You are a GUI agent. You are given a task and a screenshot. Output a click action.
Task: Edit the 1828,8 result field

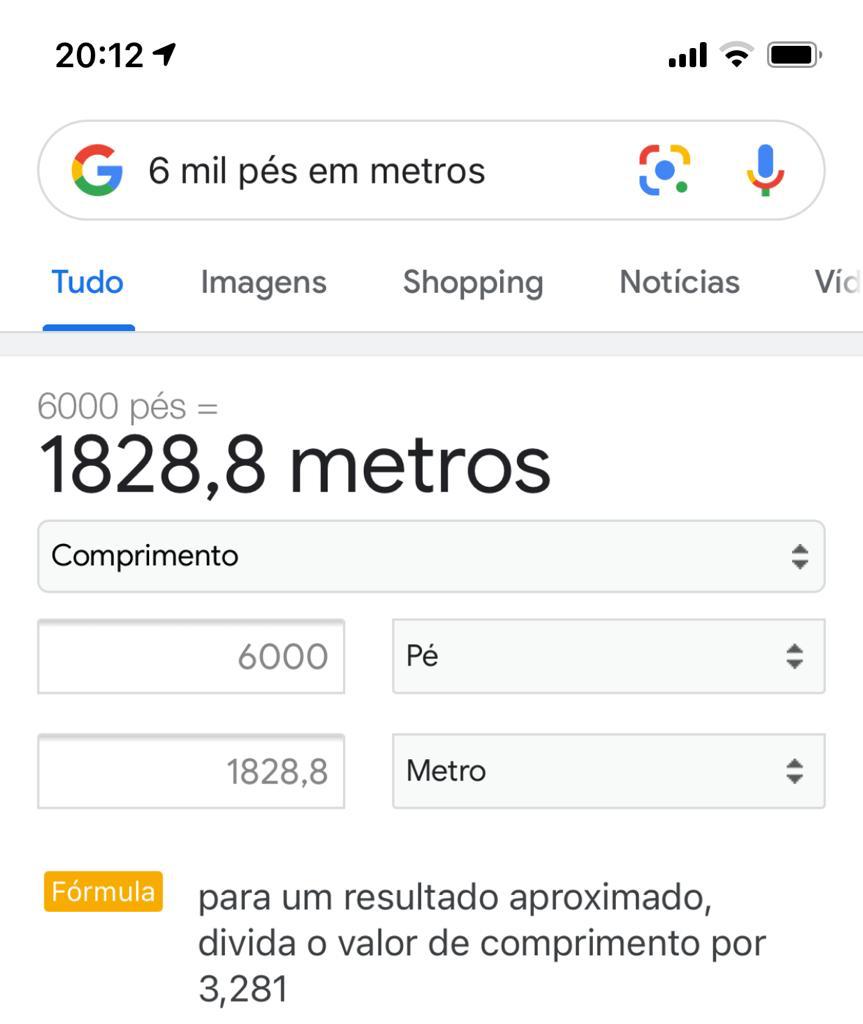click(x=191, y=771)
